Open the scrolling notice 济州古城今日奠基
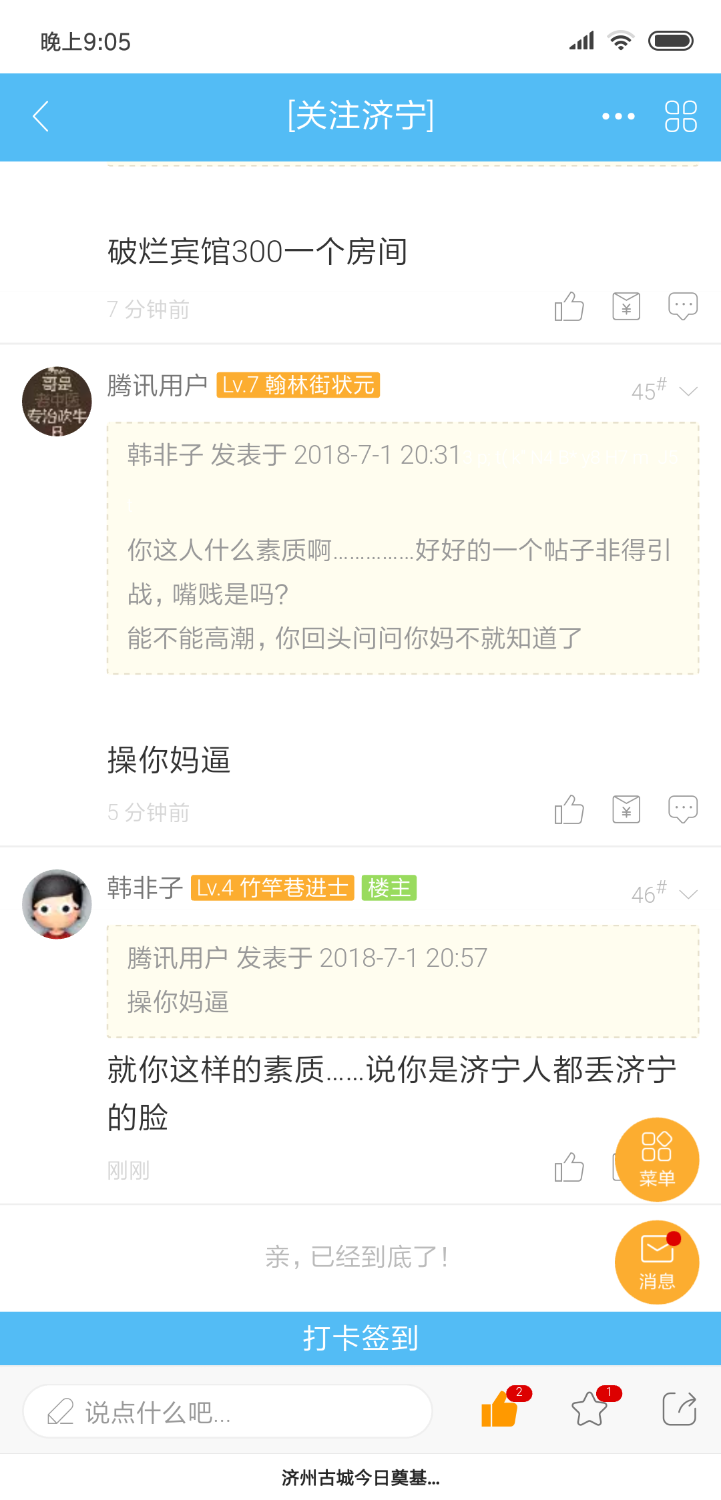721x1500 pixels. pos(360,1477)
